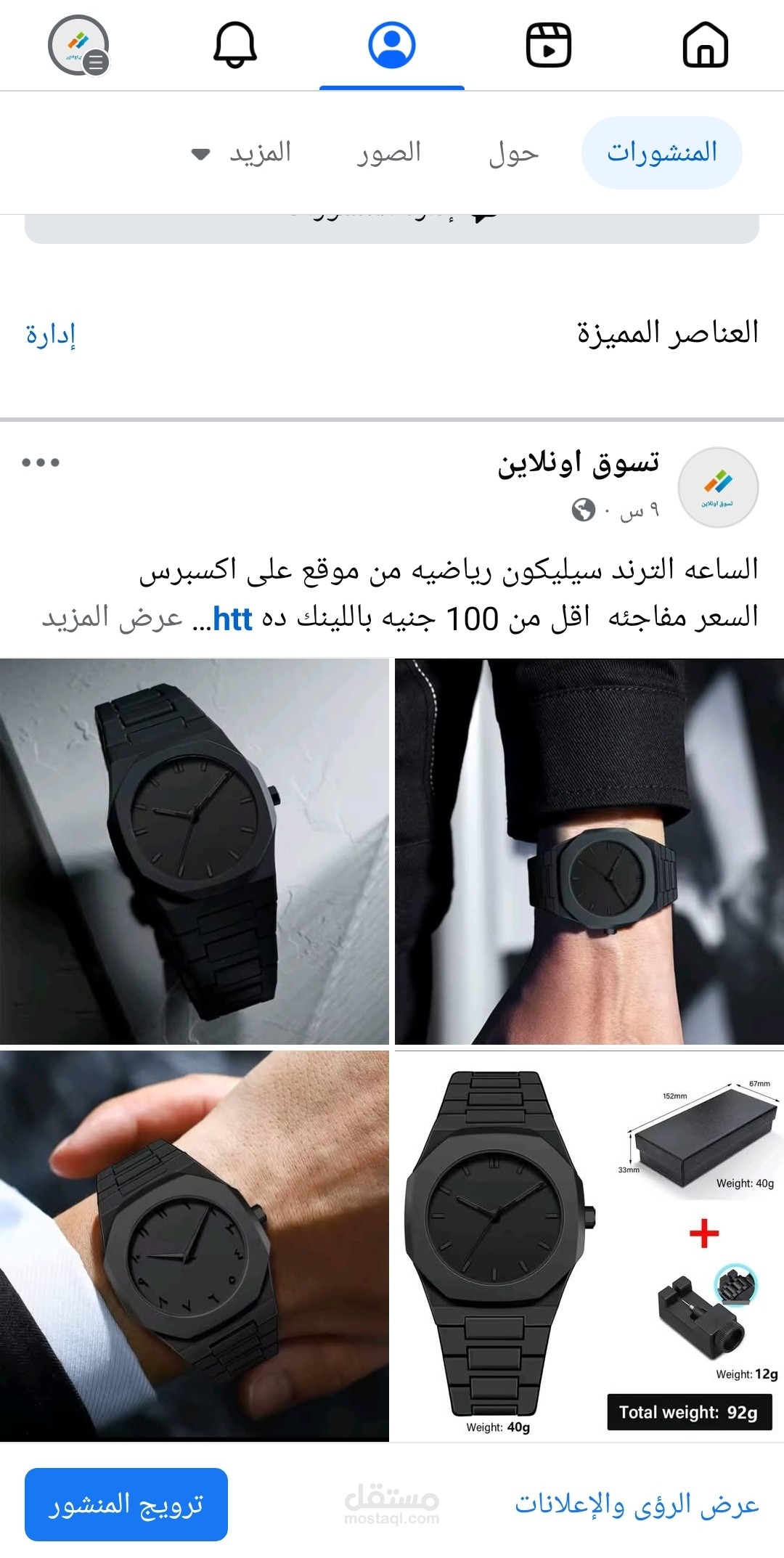Expand post text with عرض المزيد
The image size is (784, 1558).
tap(113, 618)
